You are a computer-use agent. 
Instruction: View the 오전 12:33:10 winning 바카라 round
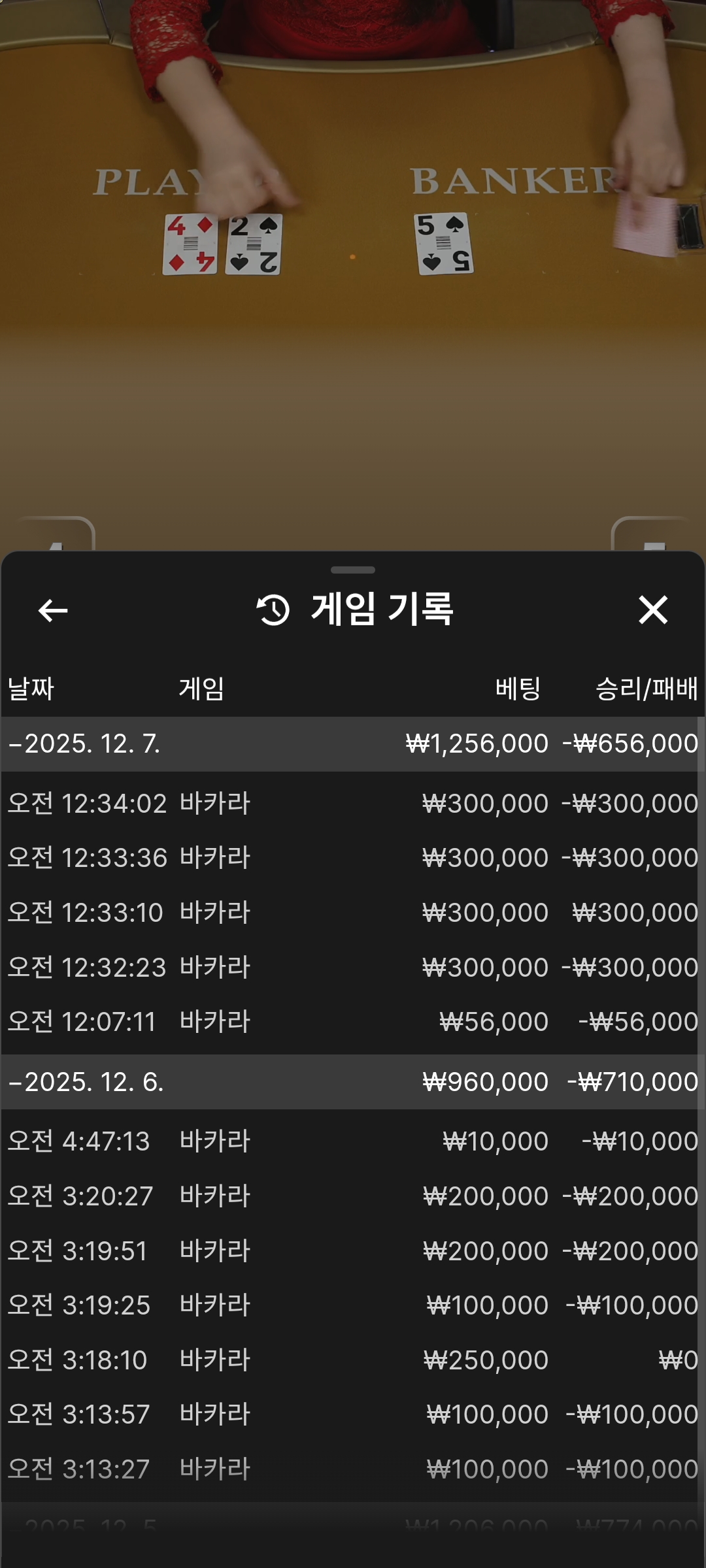pos(352,912)
